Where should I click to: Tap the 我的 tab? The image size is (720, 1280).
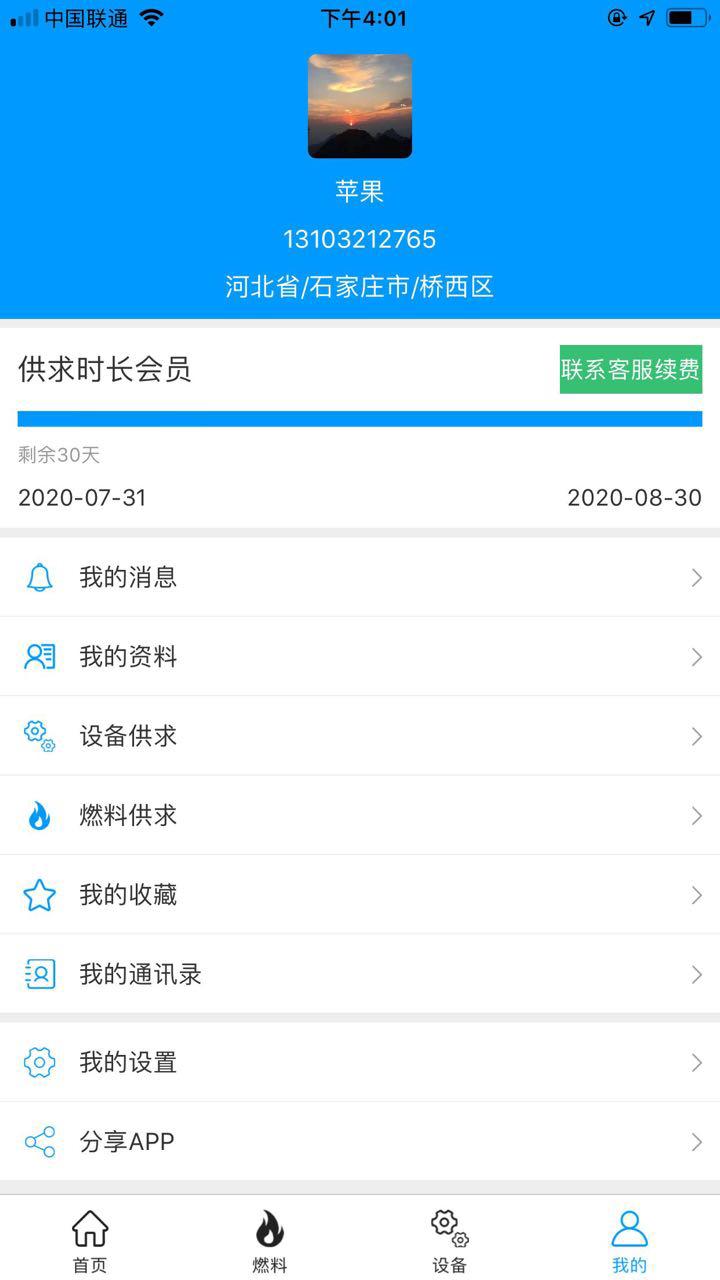(629, 1240)
